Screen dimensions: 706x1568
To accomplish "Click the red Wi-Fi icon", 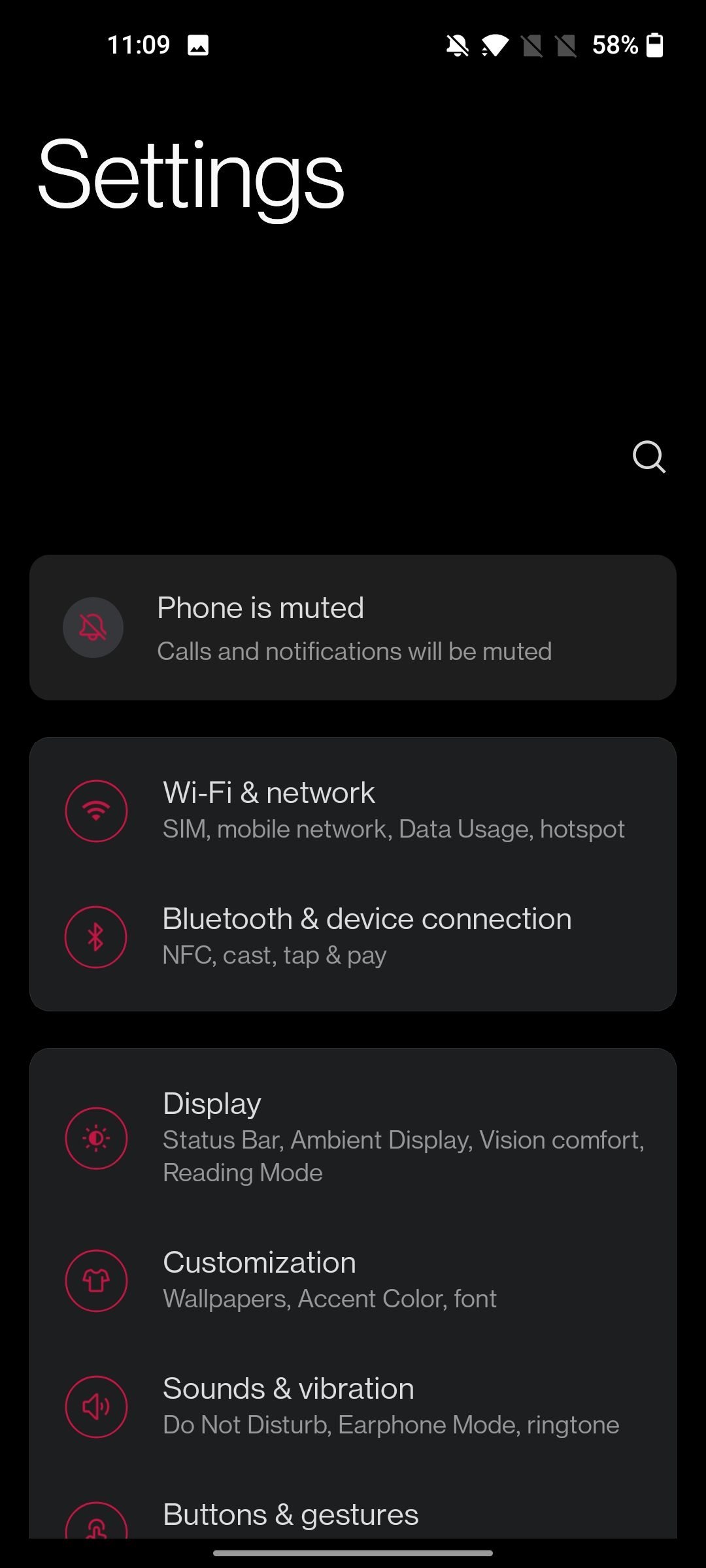I will 95,809.
